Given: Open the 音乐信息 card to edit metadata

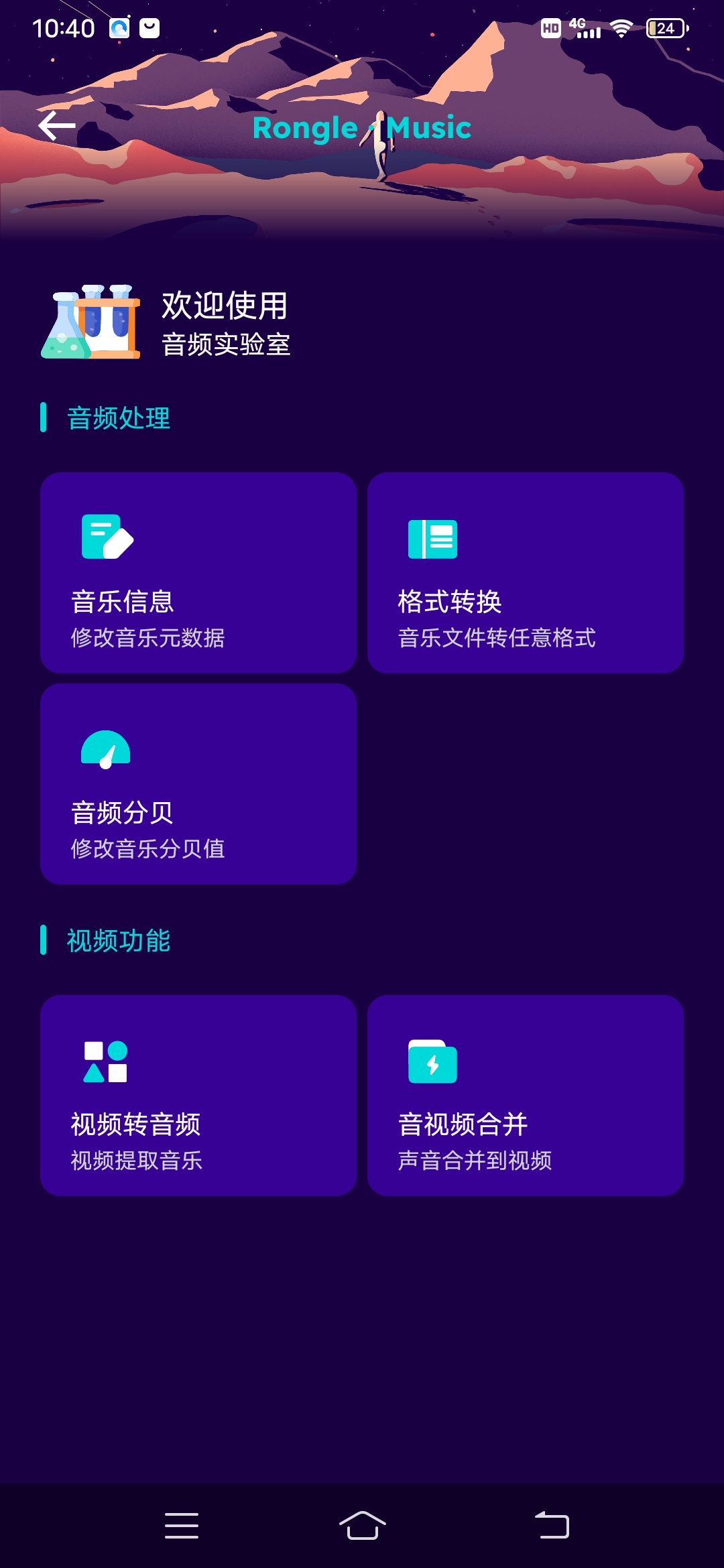Looking at the screenshot, I should 198,573.
